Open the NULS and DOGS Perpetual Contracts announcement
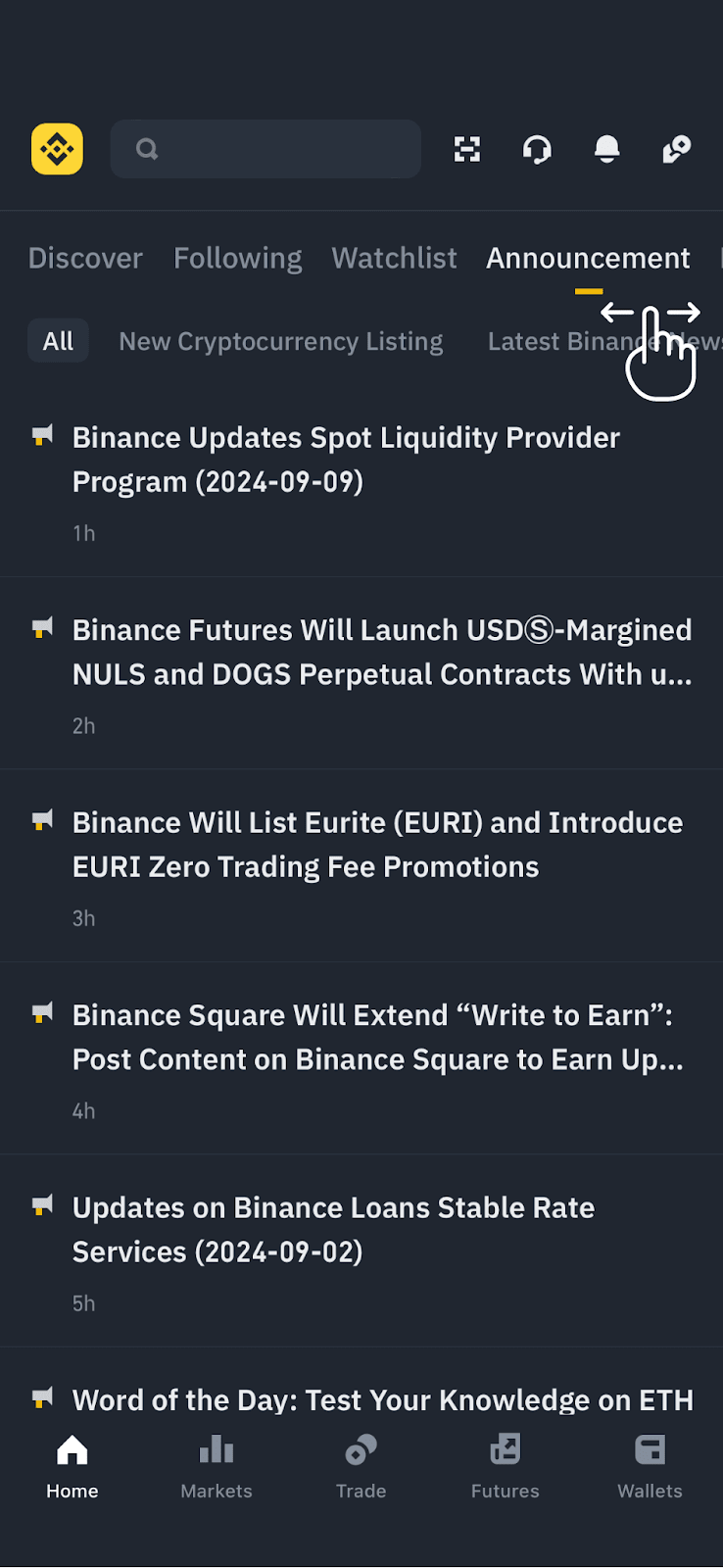Screen dimensions: 723x1568 tap(382, 652)
